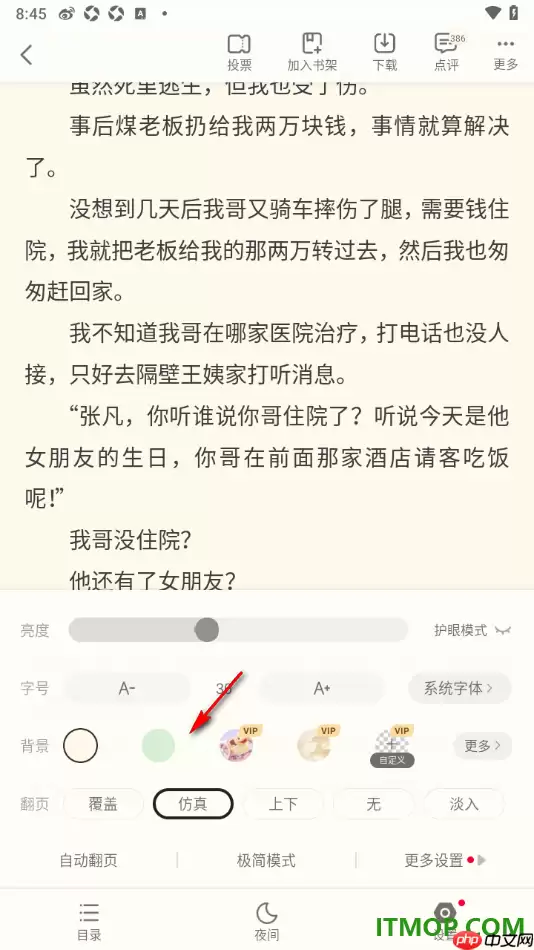Image resolution: width=534 pixels, height=950 pixels.
Task: Open 点评 comments
Action: tap(447, 52)
